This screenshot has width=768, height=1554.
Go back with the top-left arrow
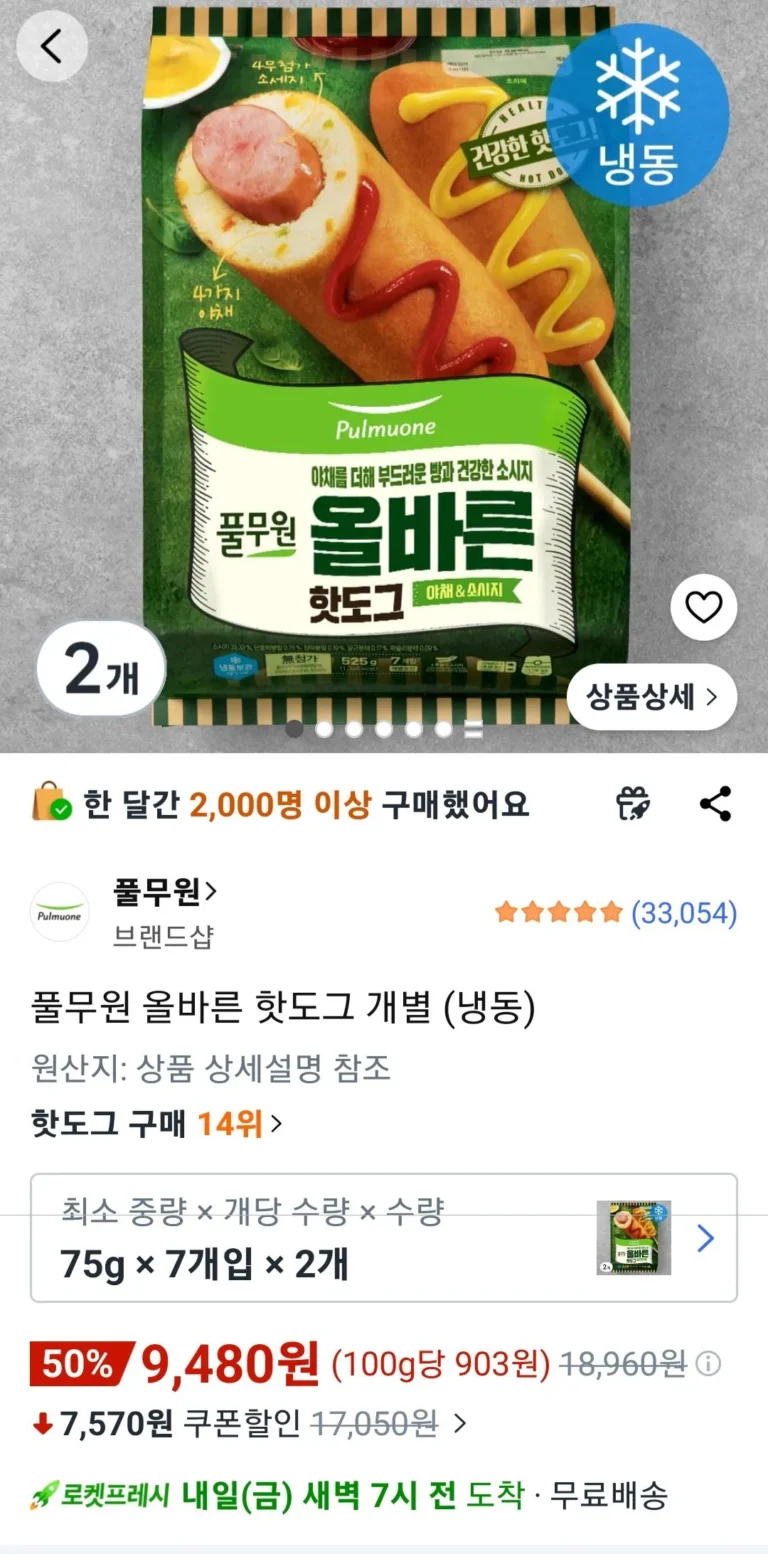coord(52,46)
